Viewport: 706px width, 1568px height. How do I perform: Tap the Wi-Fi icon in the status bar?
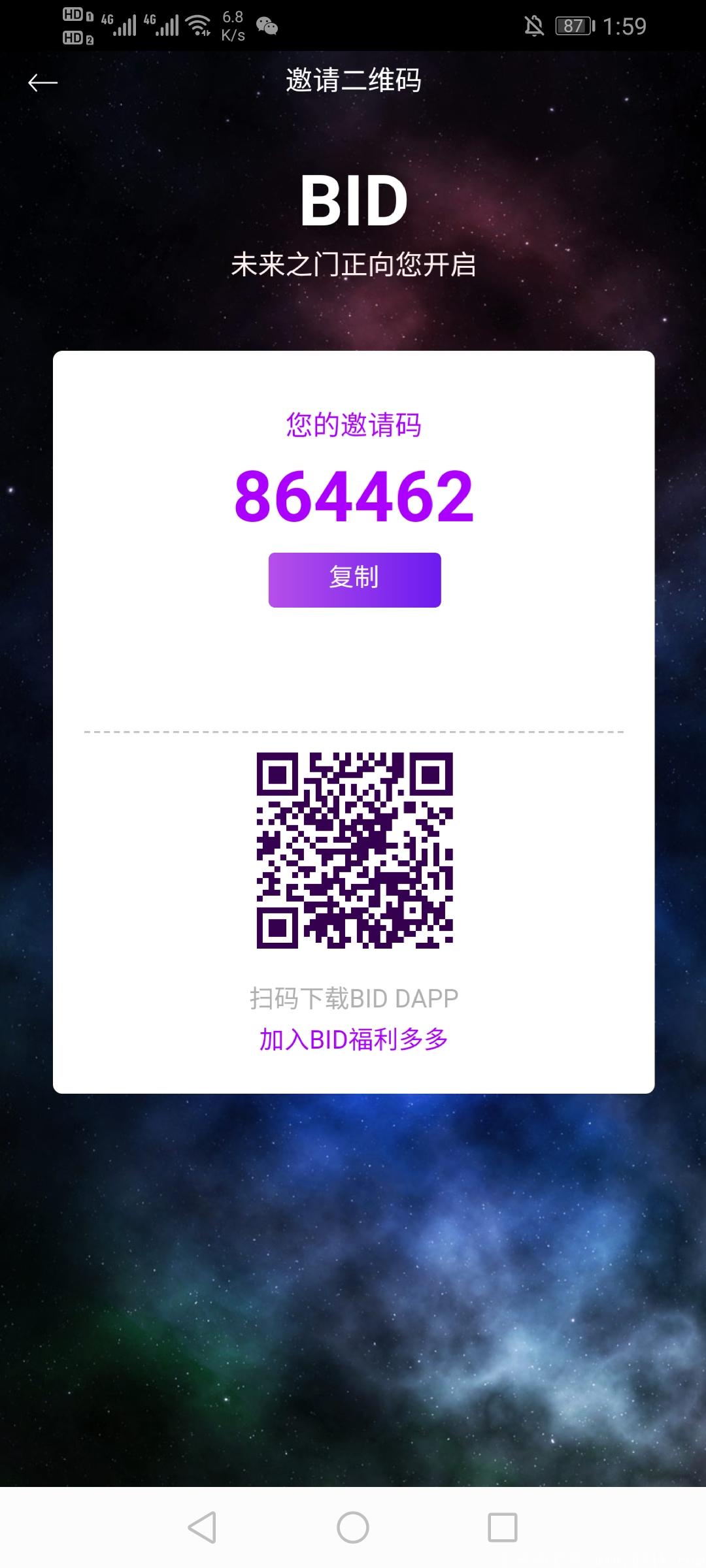[198, 25]
